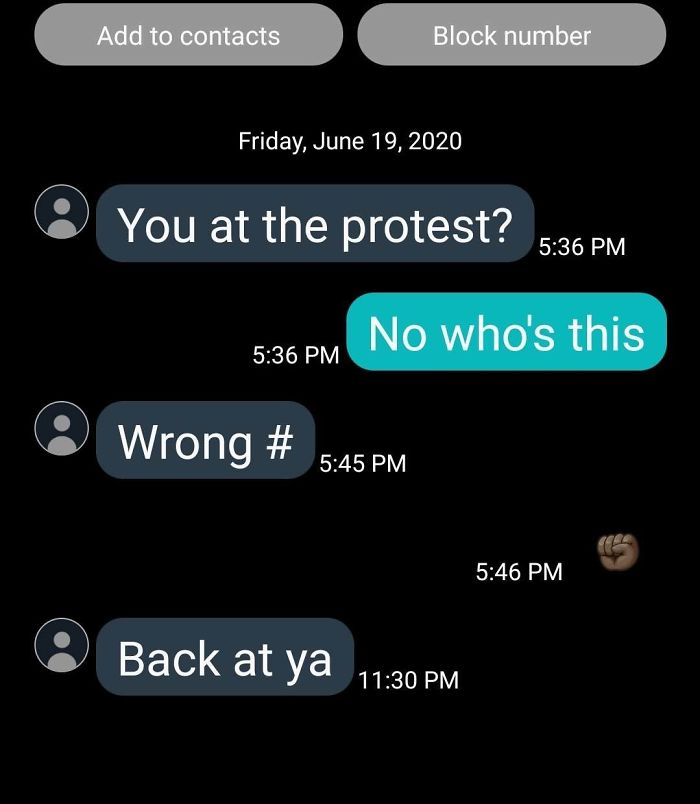This screenshot has height=804, width=700.
Task: Select the avatar beside "Back at ya"
Action: tap(62, 645)
